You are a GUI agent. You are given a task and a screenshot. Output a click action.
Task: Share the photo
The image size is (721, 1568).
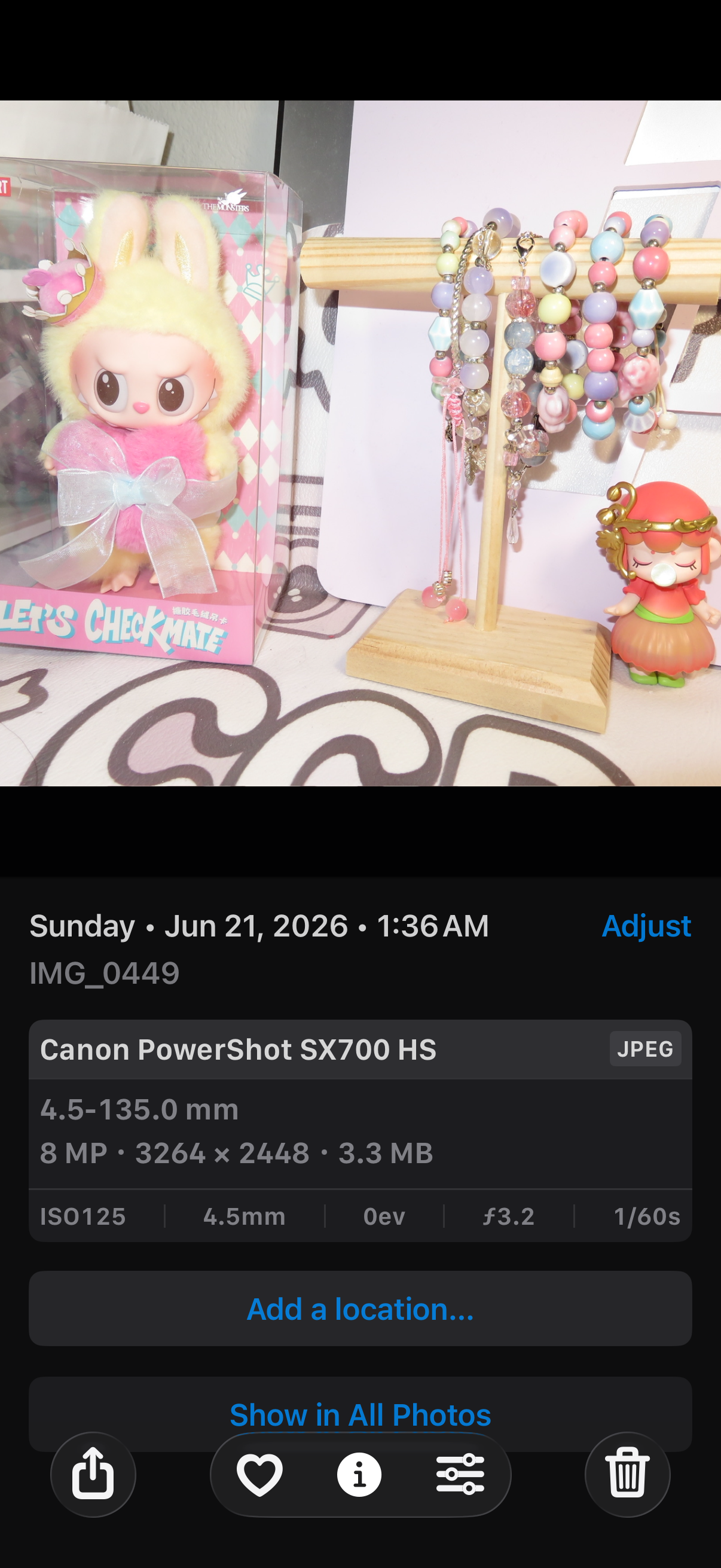[93, 1474]
